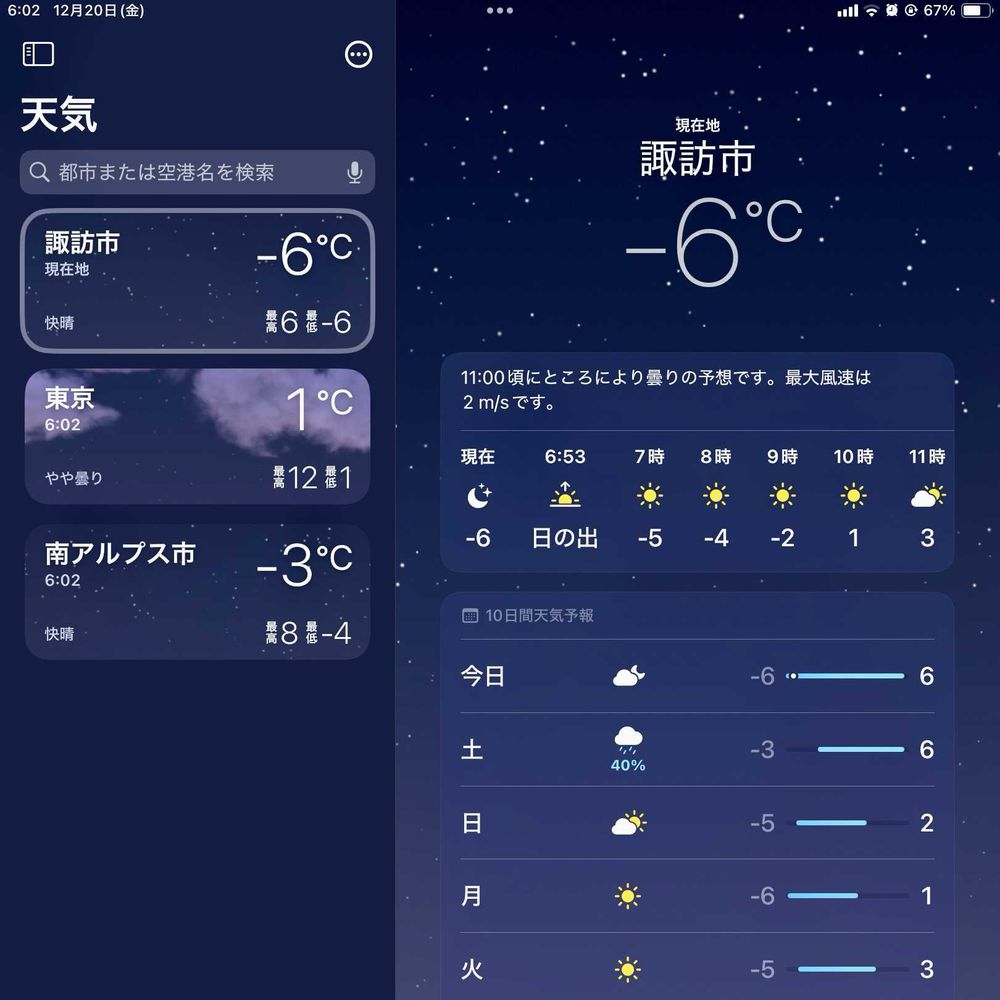Screen dimensions: 1000x1000
Task: Tap the city or airport search field
Action: (x=197, y=172)
